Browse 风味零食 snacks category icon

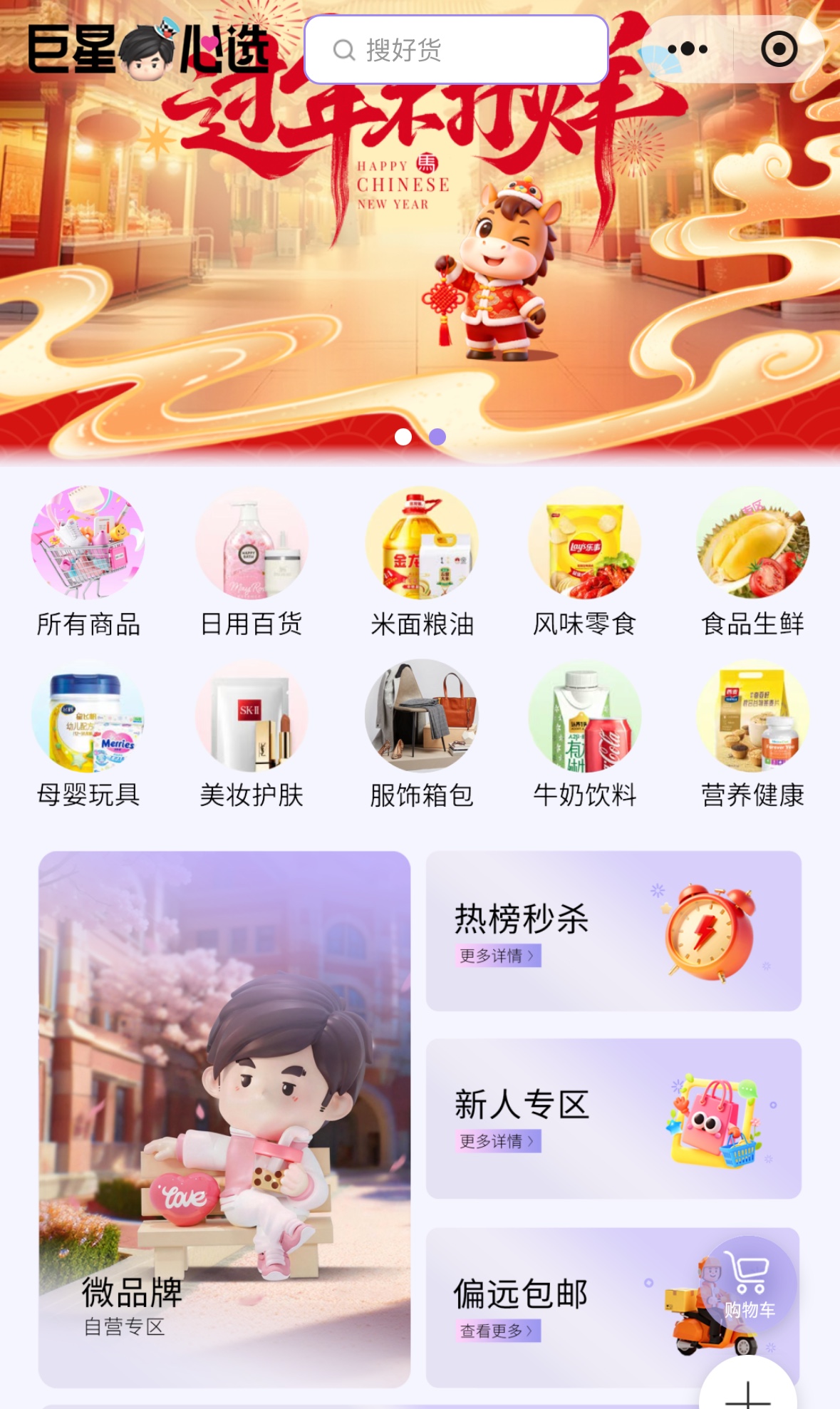pyautogui.click(x=585, y=545)
